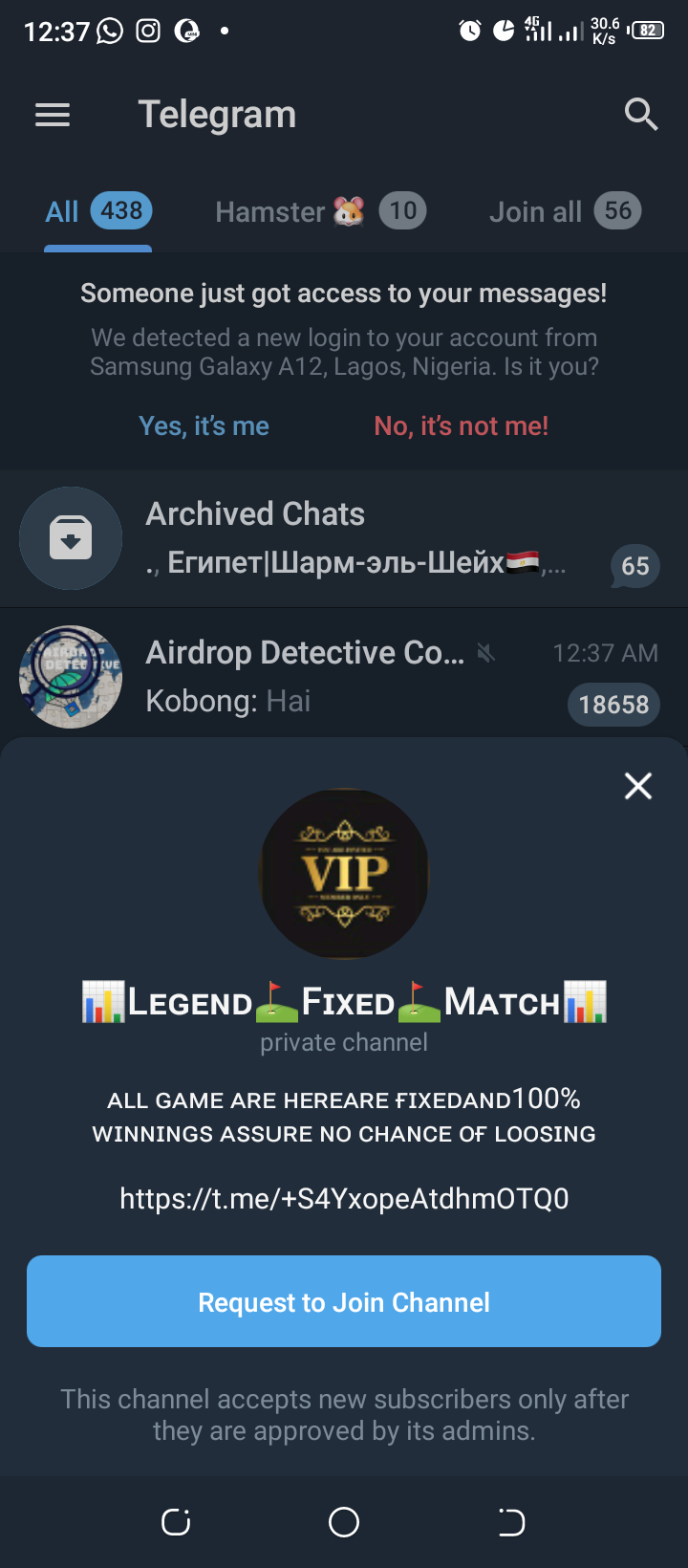Go to the system home screen
Viewport: 688px width, 1568px height.
pos(344,1521)
